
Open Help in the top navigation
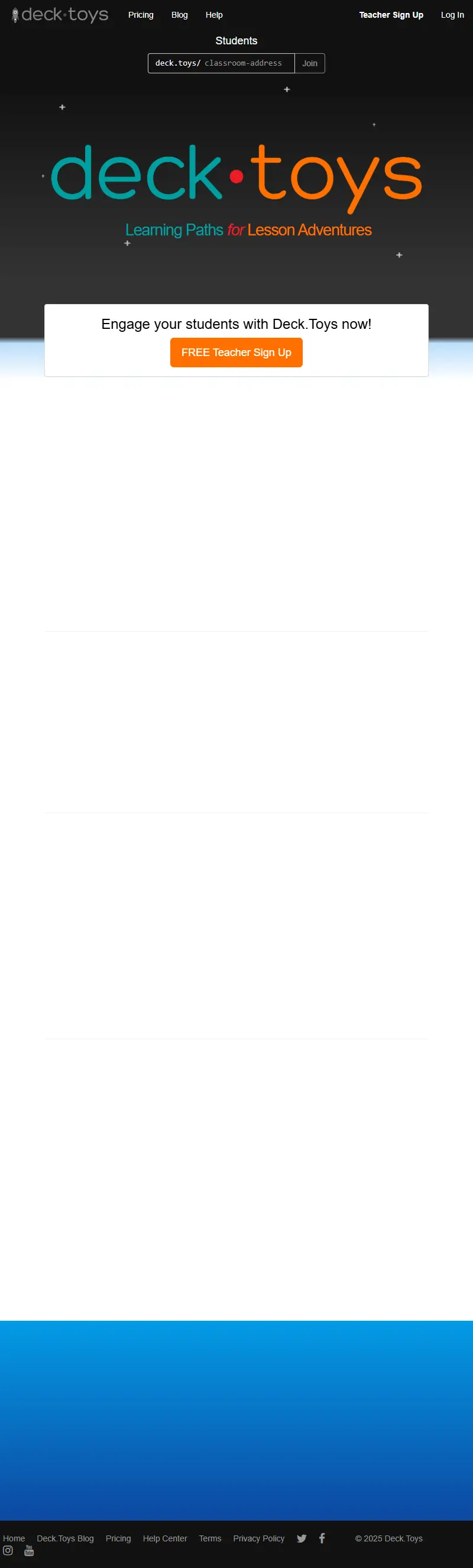(x=213, y=15)
